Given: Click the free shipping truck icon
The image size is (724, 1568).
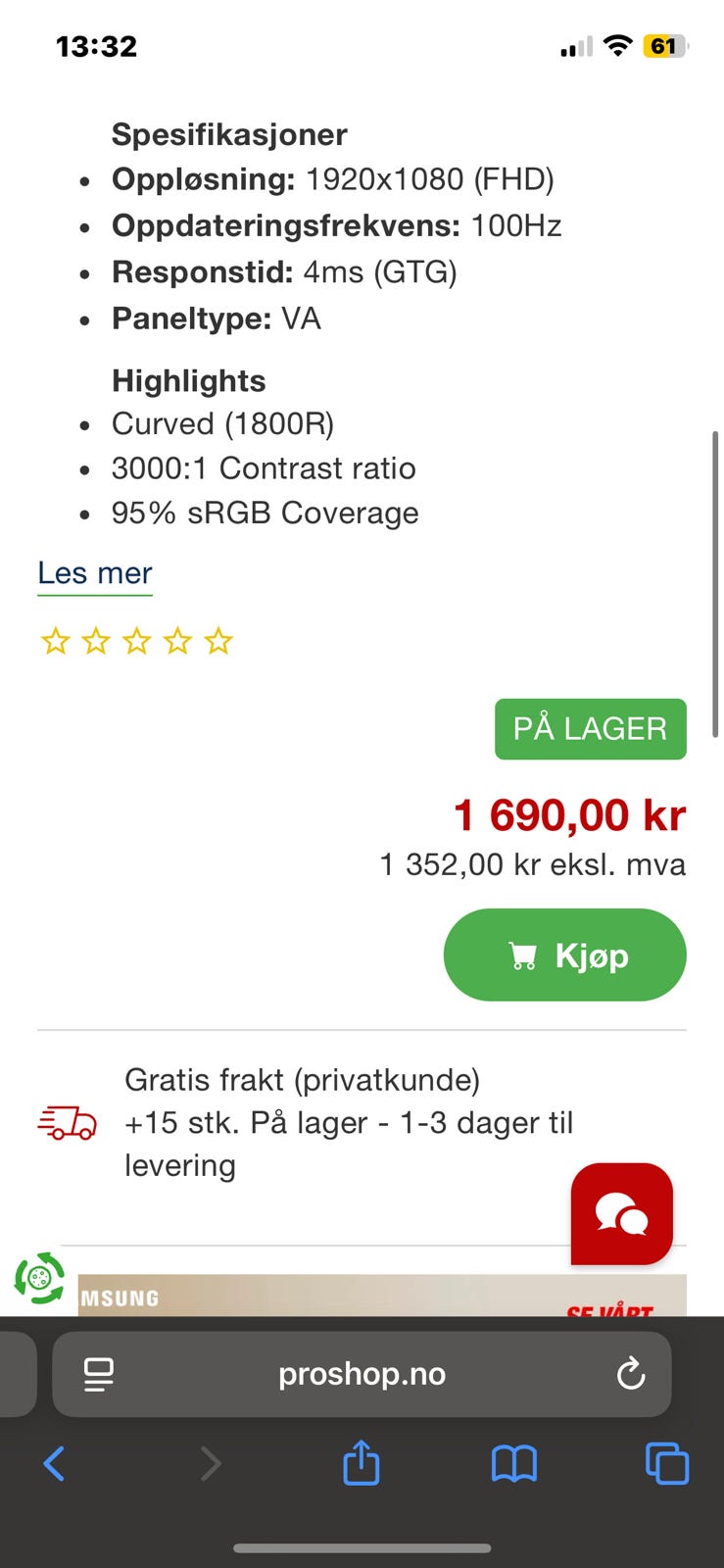Looking at the screenshot, I should [67, 1123].
